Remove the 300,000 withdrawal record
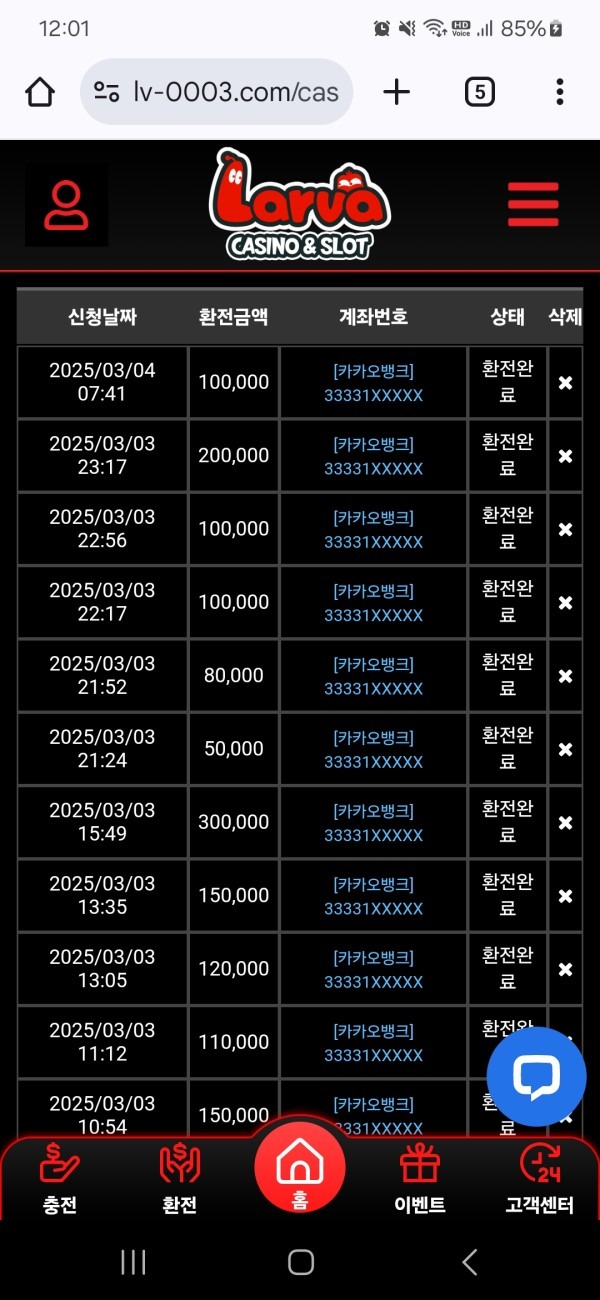 click(x=565, y=823)
